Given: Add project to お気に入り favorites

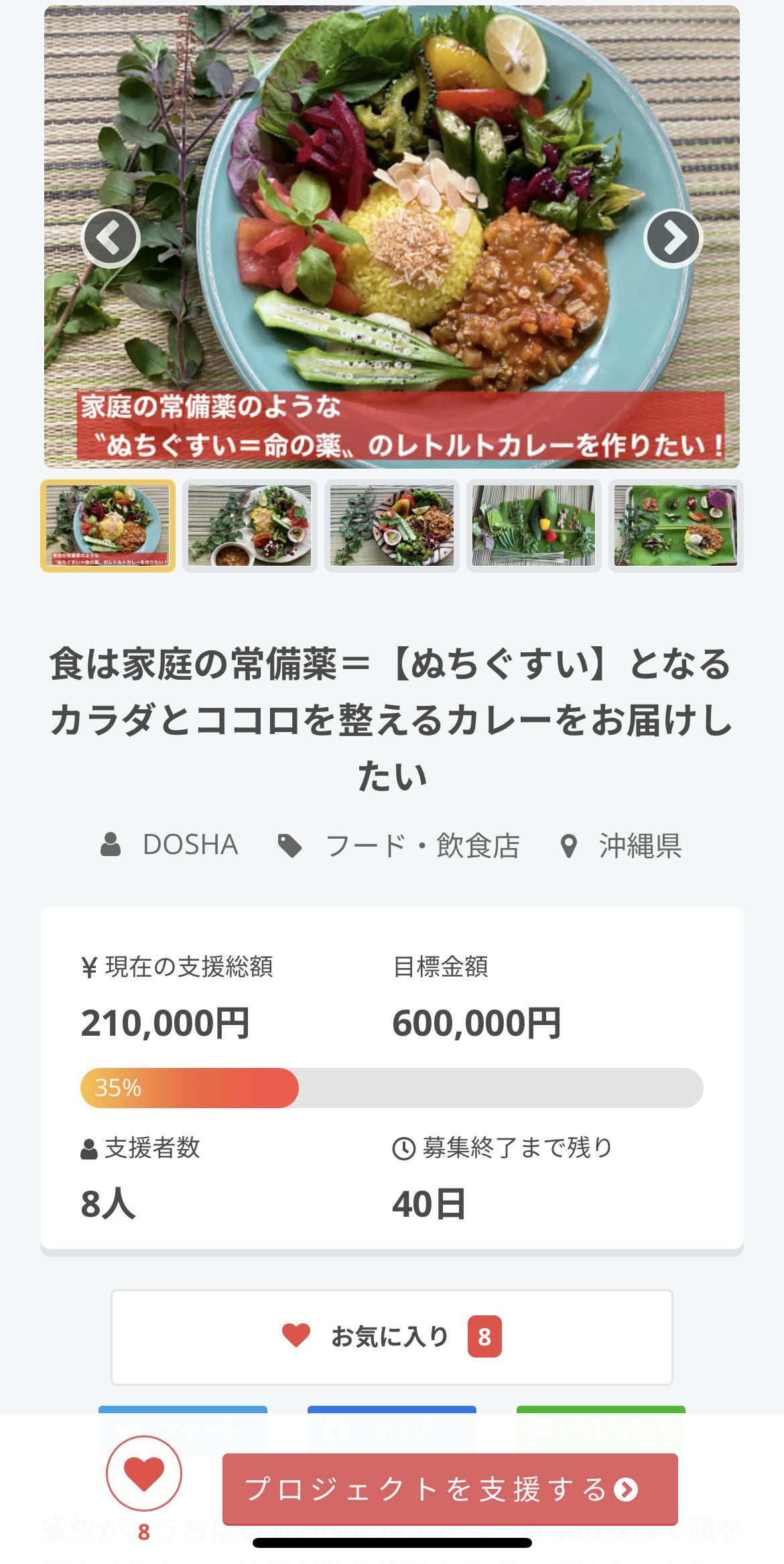Looking at the screenshot, I should coord(392,1337).
